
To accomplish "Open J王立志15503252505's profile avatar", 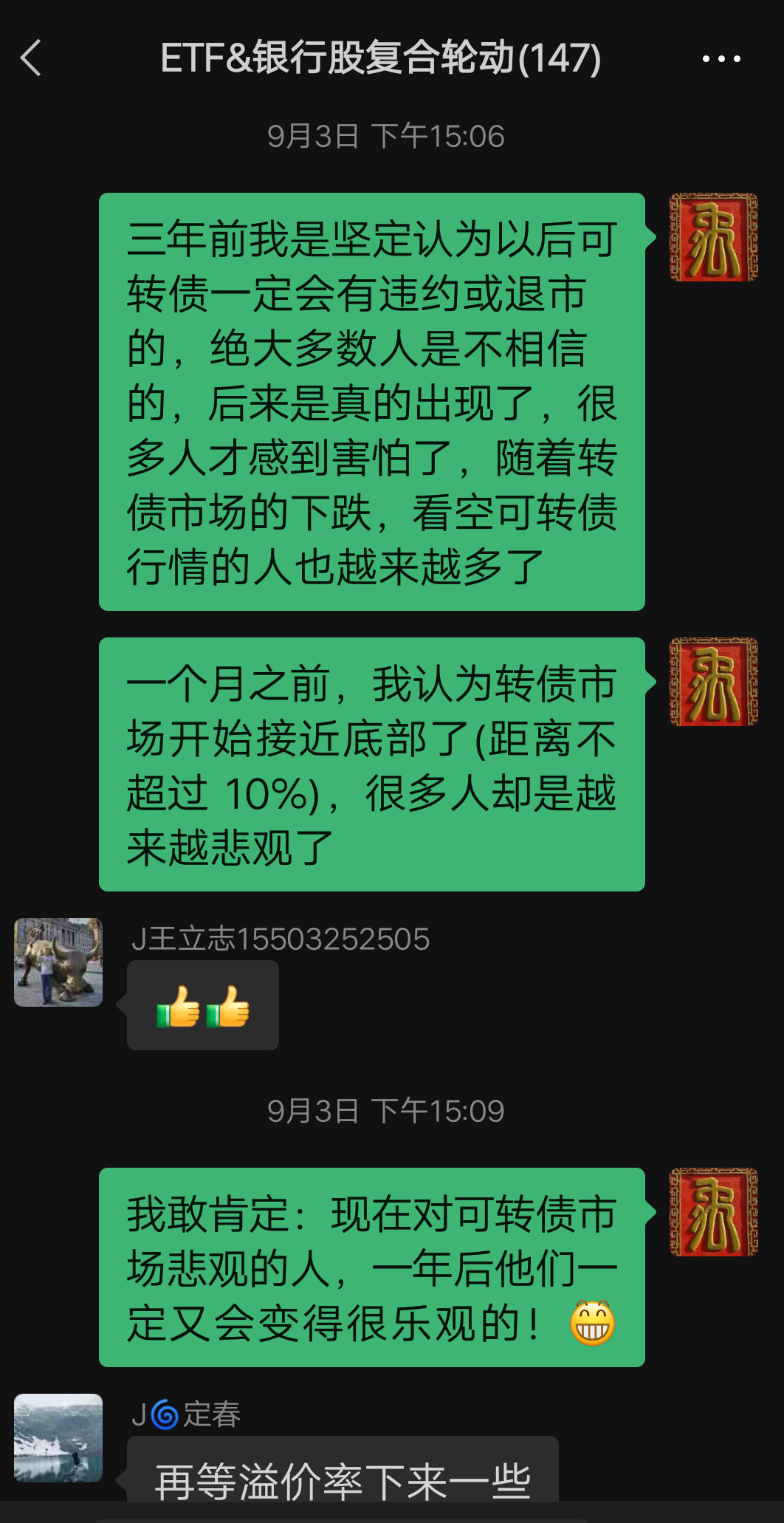I will coord(58,962).
